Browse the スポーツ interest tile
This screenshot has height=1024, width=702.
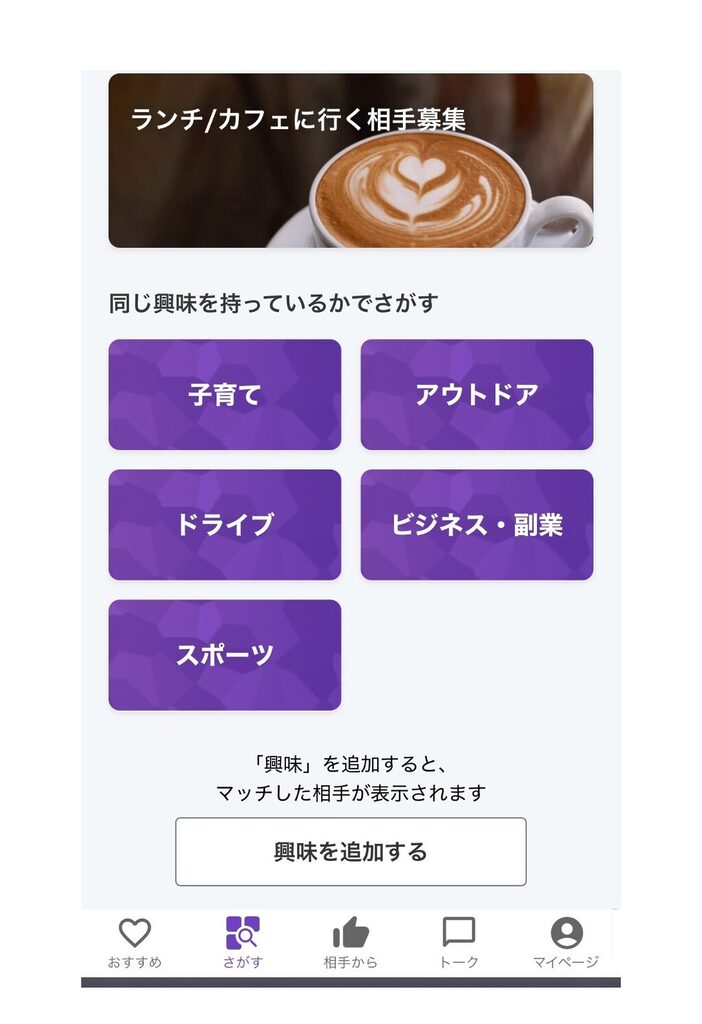pyautogui.click(x=224, y=654)
